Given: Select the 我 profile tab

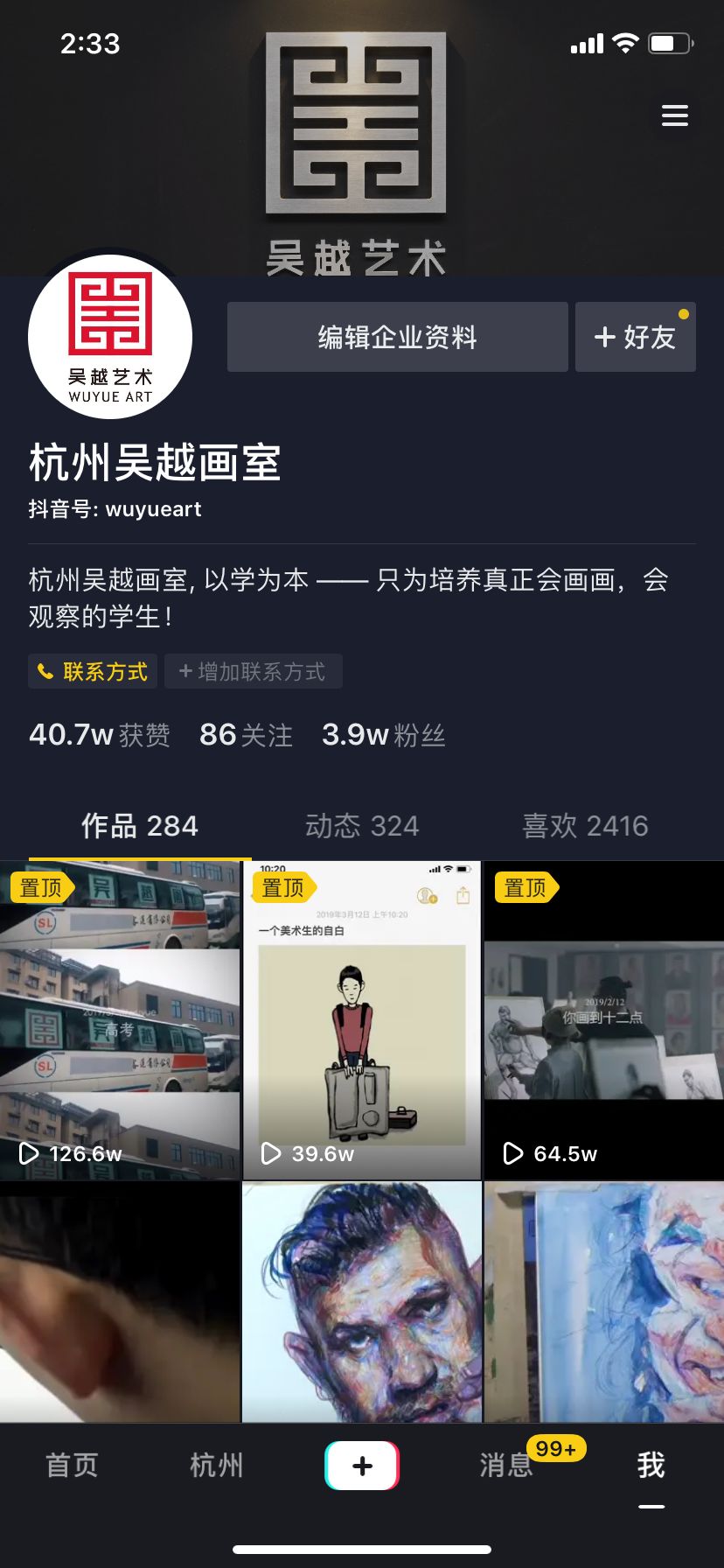Looking at the screenshot, I should 651,1465.
